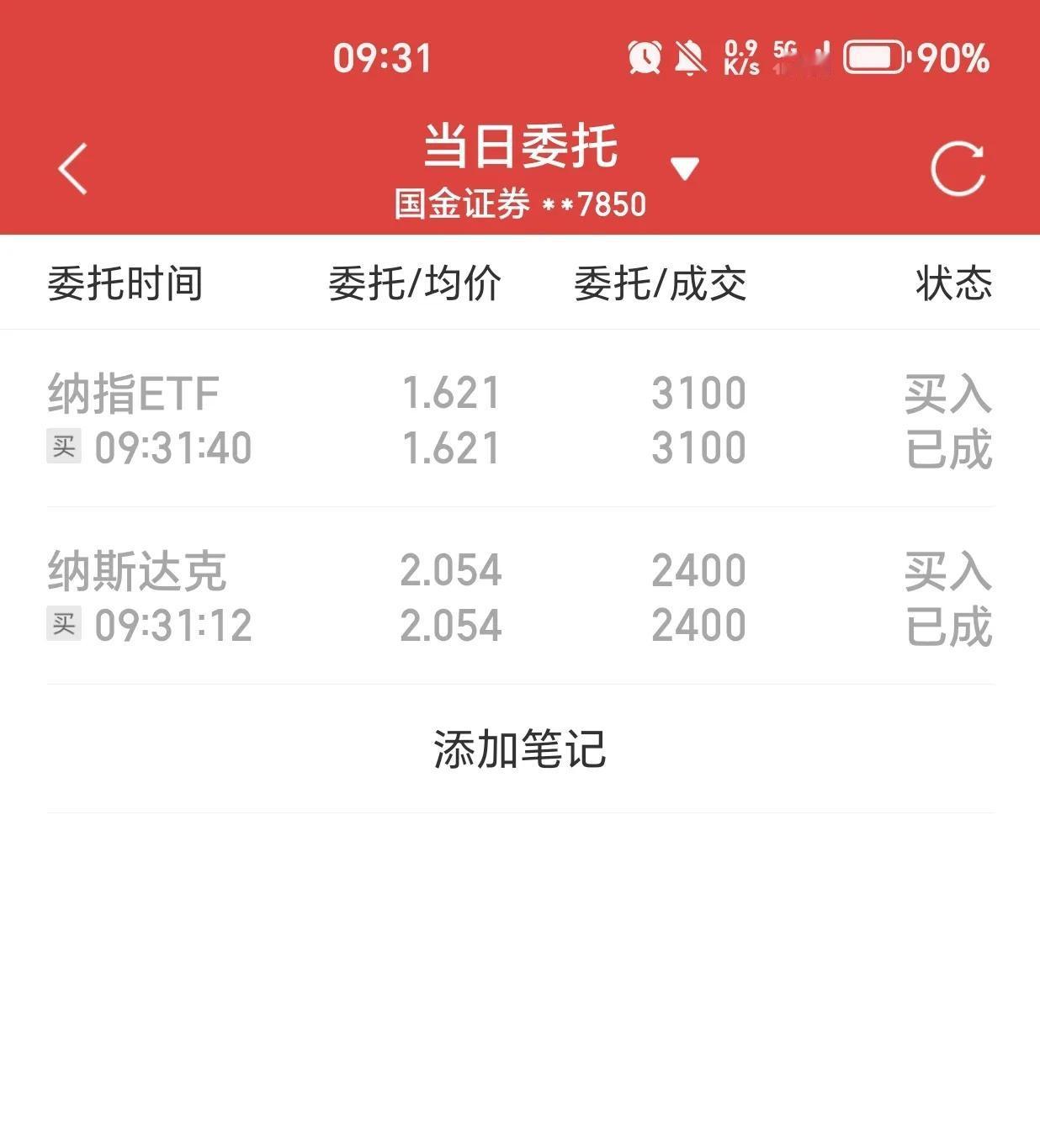Toggle sorting on 委托/成交 column
This screenshot has width=1040, height=1148.
(x=660, y=284)
